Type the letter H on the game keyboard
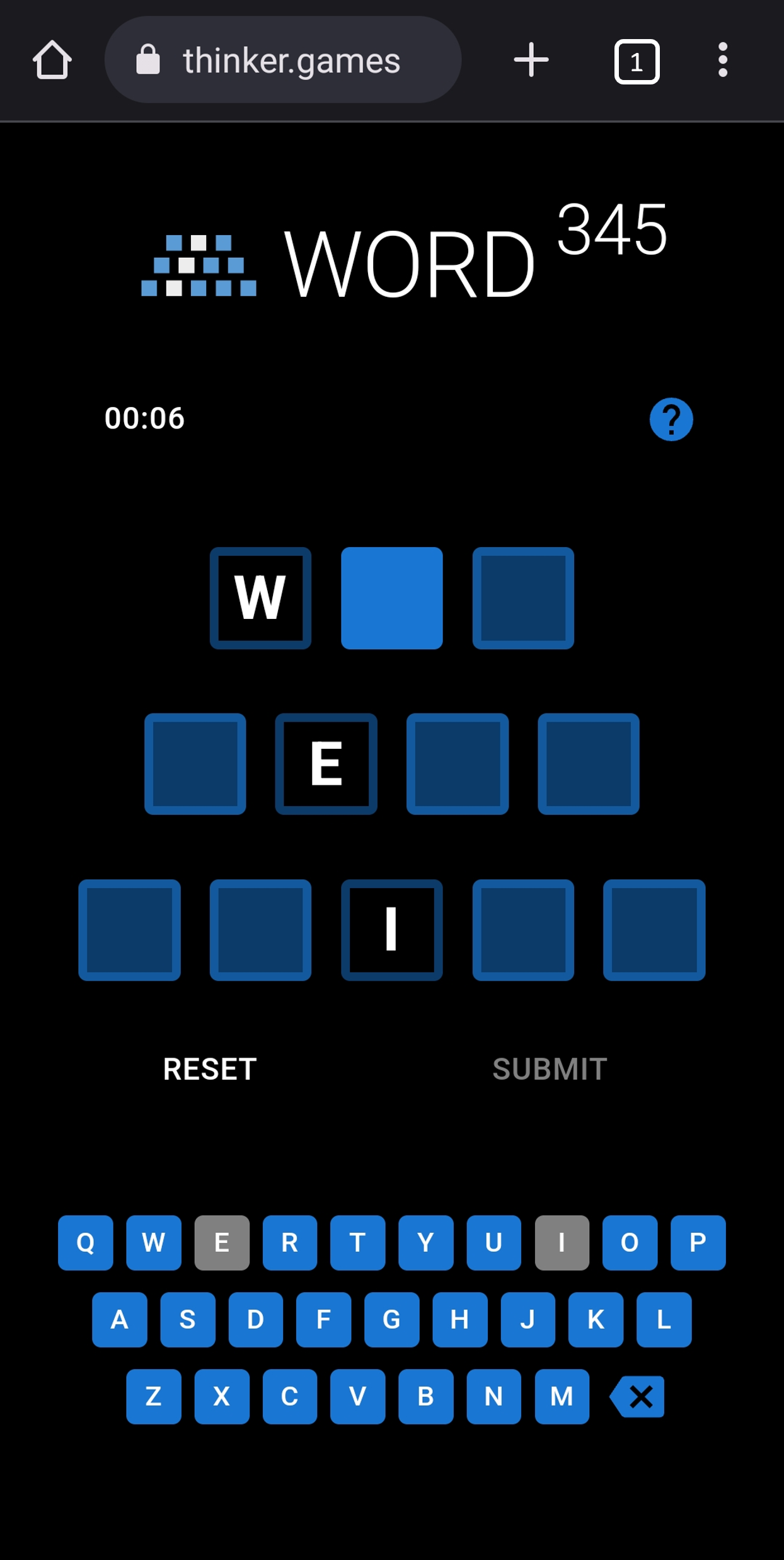Image resolution: width=784 pixels, height=1560 pixels. coord(459,1319)
